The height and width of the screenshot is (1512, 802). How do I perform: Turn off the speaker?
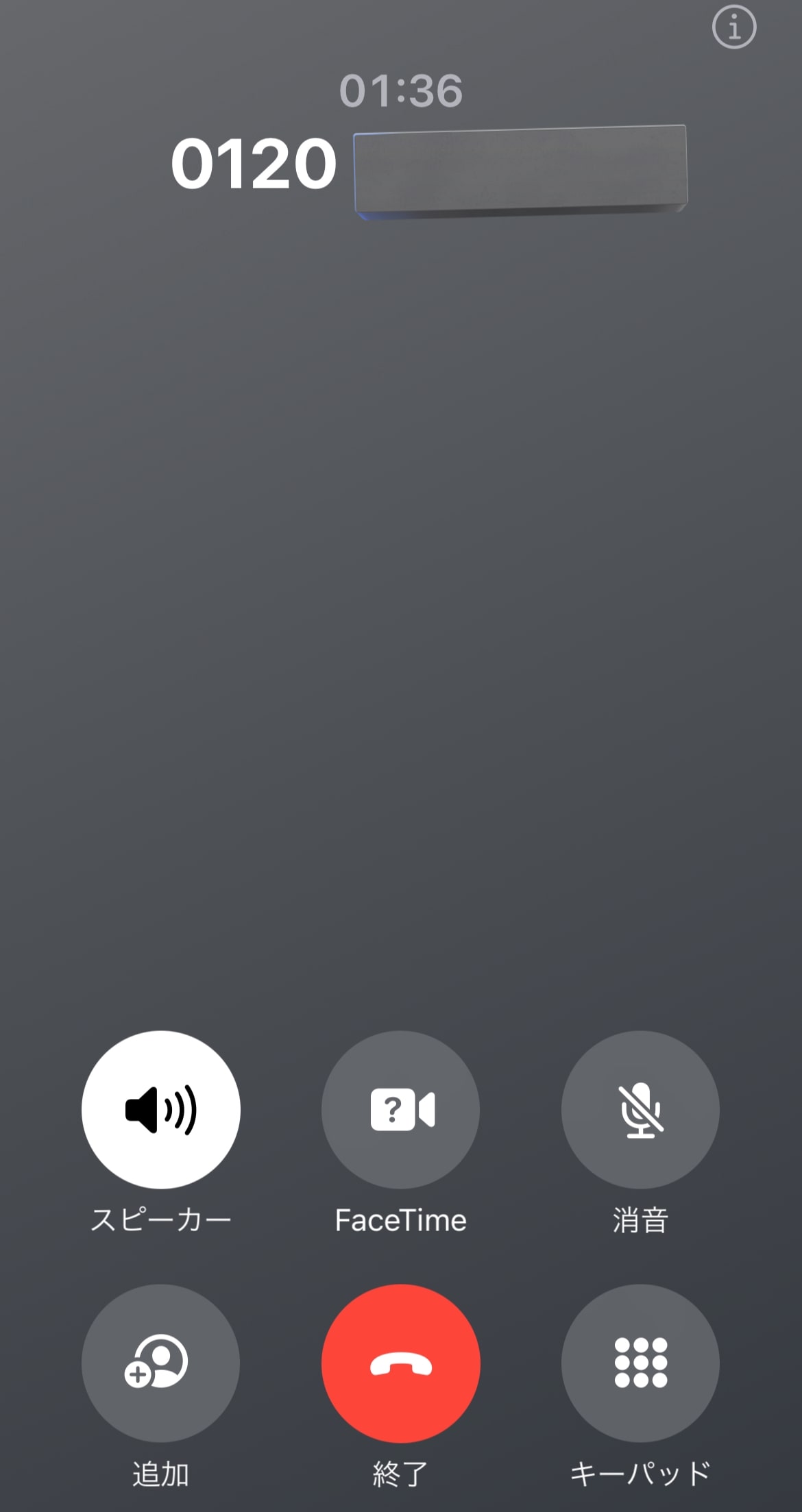tap(161, 1109)
